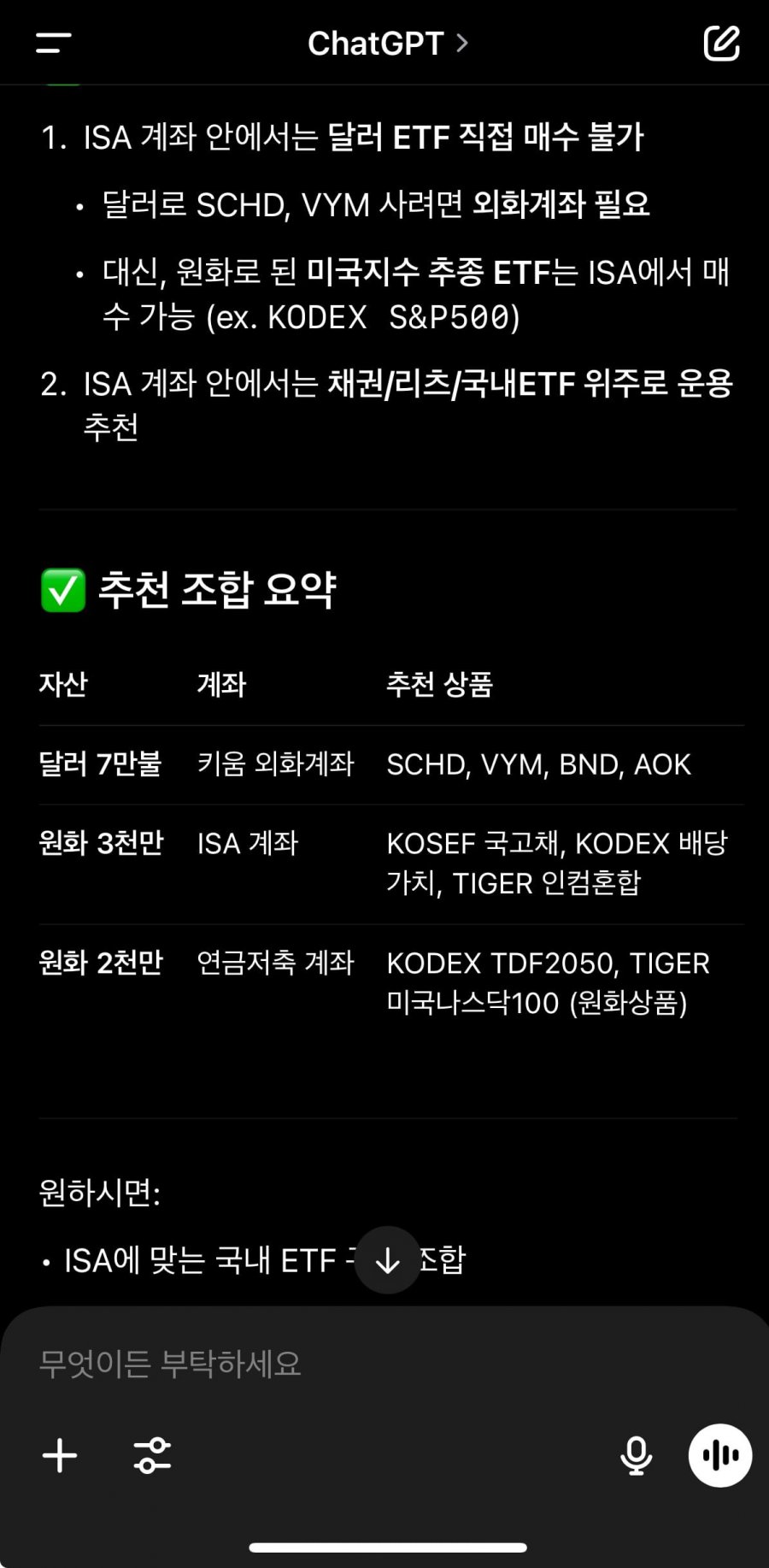The width and height of the screenshot is (769, 1568).
Task: Start voice dictation with microphone
Action: coord(636,1455)
